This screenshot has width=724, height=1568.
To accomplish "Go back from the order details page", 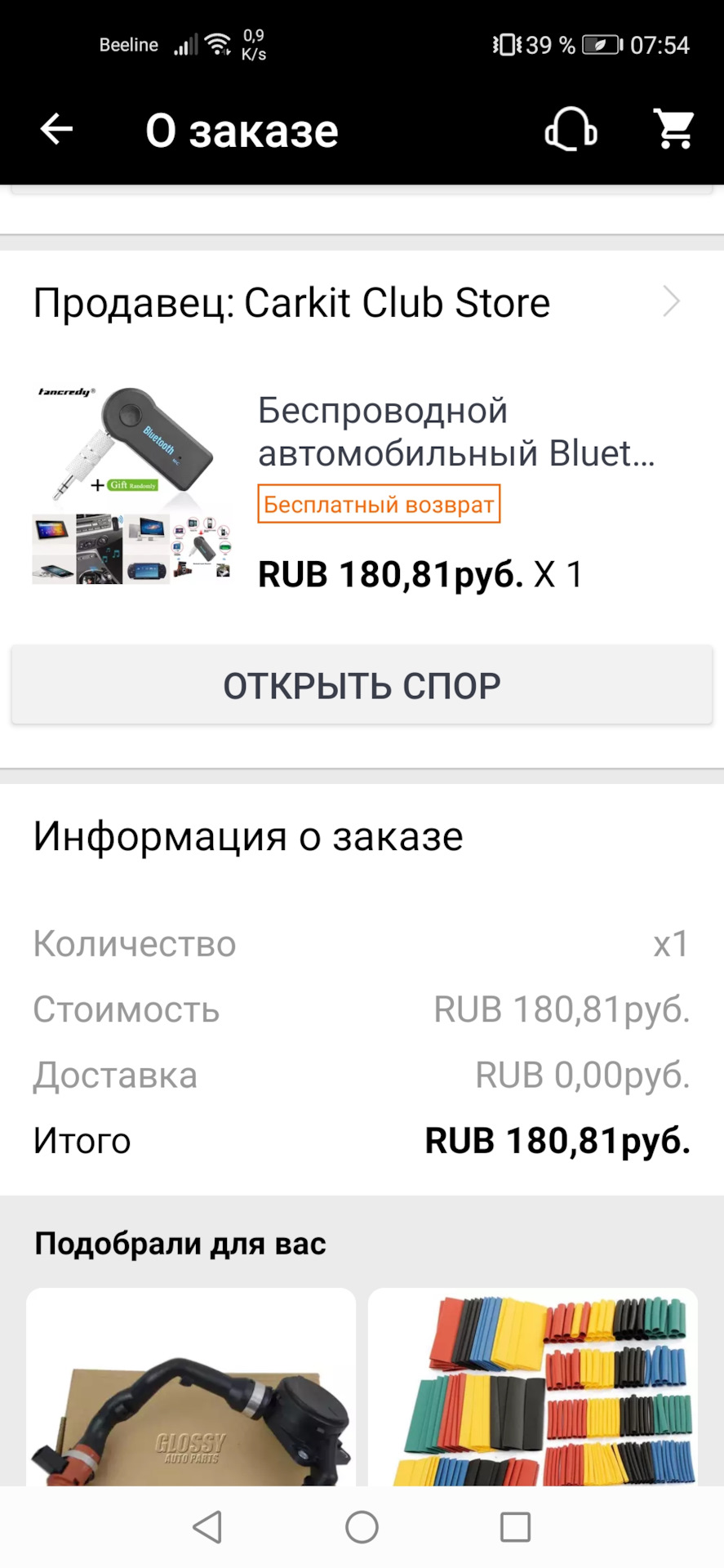I will [x=57, y=129].
